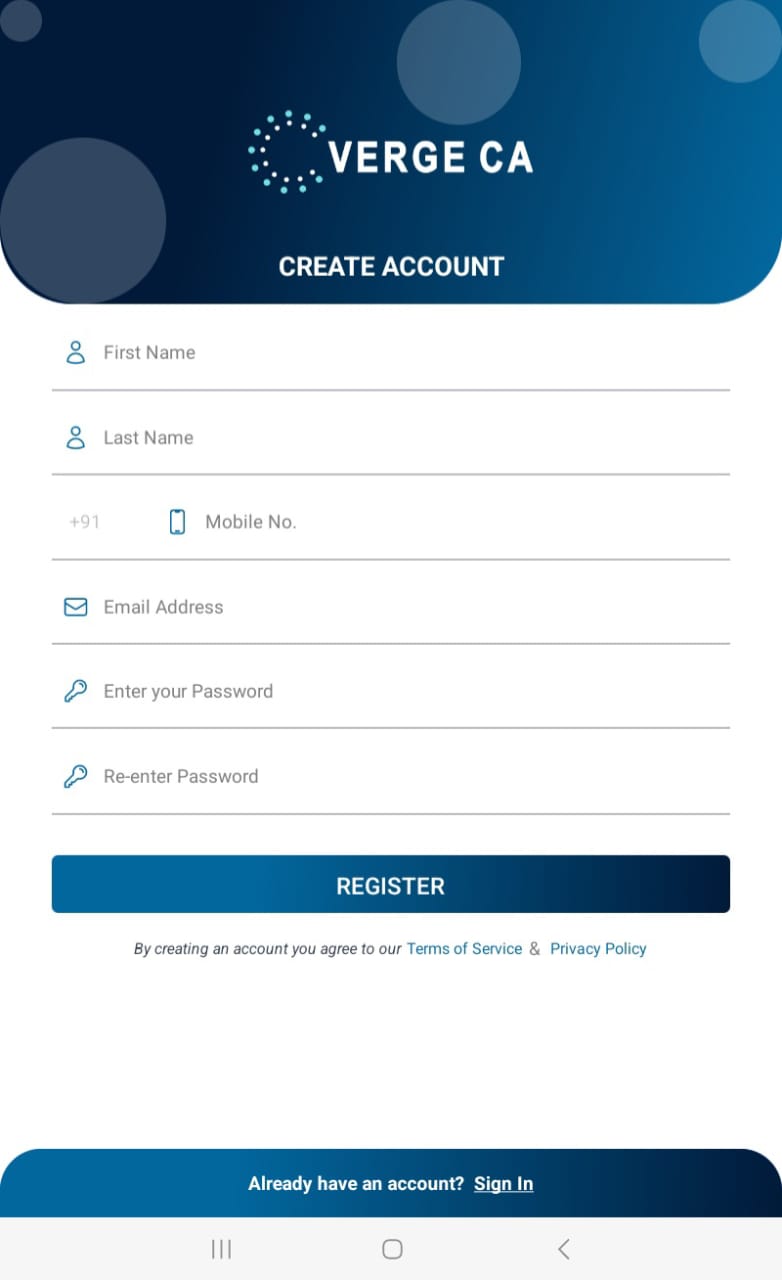This screenshot has height=1280, width=782.
Task: Go back using the system back button
Action: pos(564,1249)
